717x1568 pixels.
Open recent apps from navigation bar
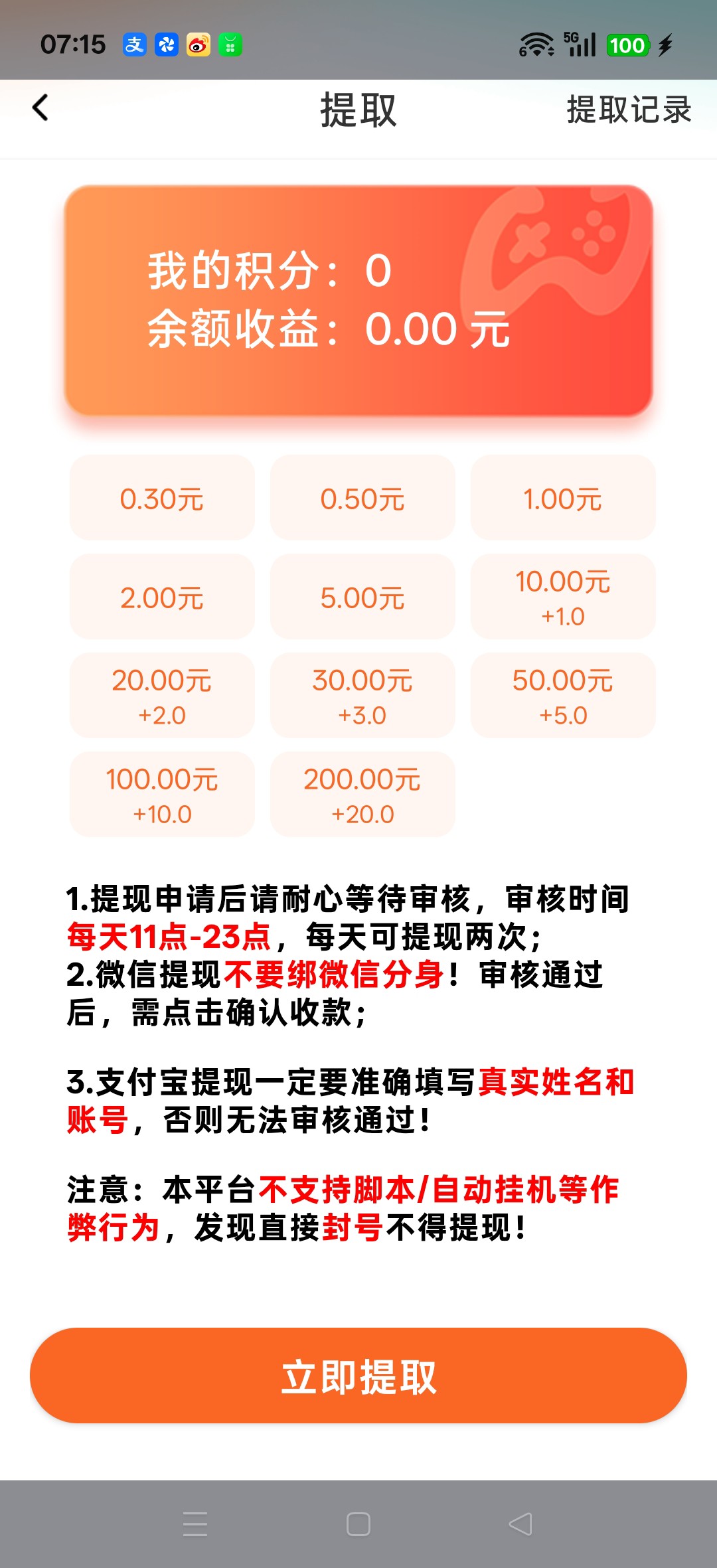(x=195, y=1524)
